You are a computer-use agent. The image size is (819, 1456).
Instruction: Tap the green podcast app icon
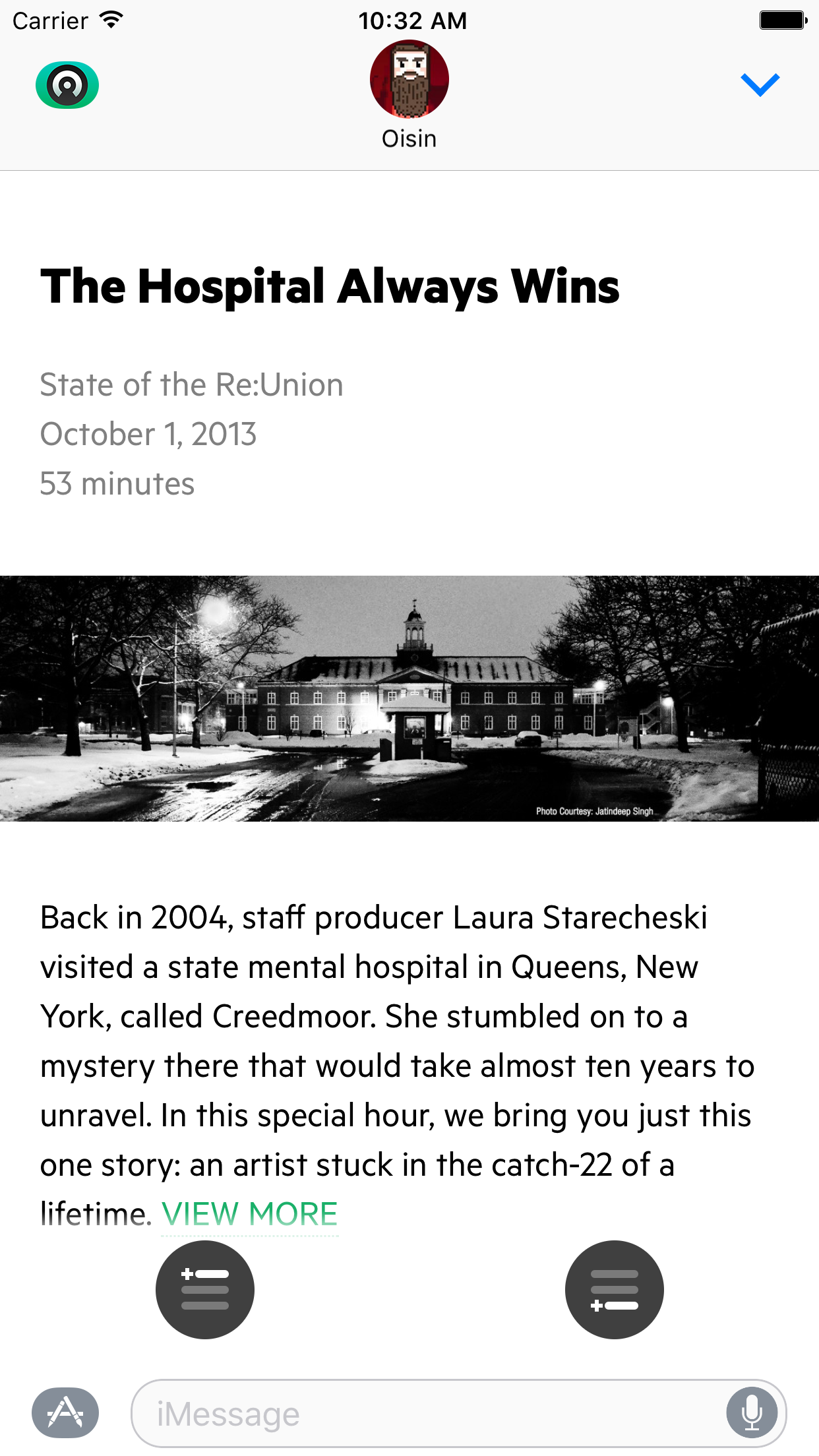(x=67, y=85)
